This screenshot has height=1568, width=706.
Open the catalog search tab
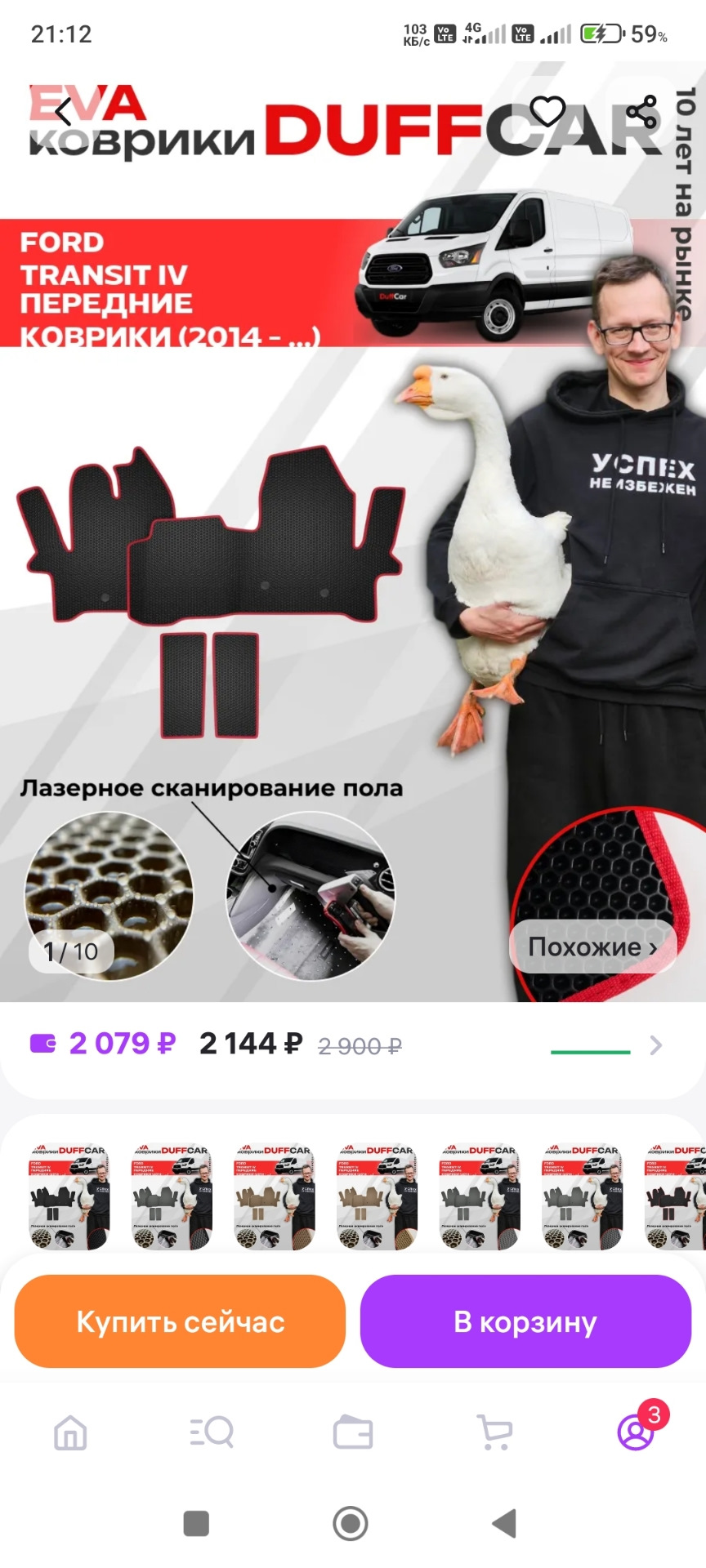click(212, 1432)
